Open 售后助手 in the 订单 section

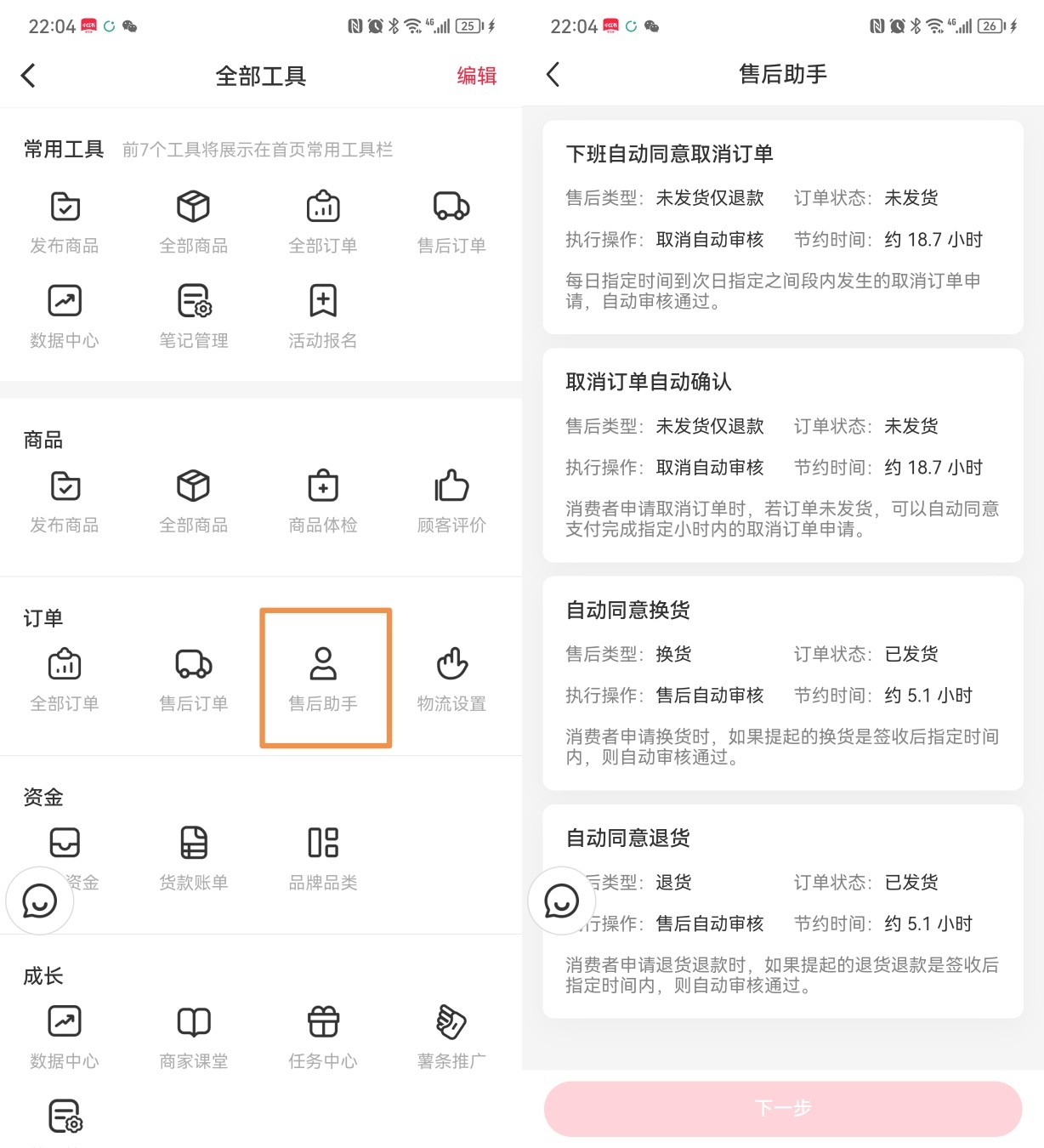tap(323, 679)
